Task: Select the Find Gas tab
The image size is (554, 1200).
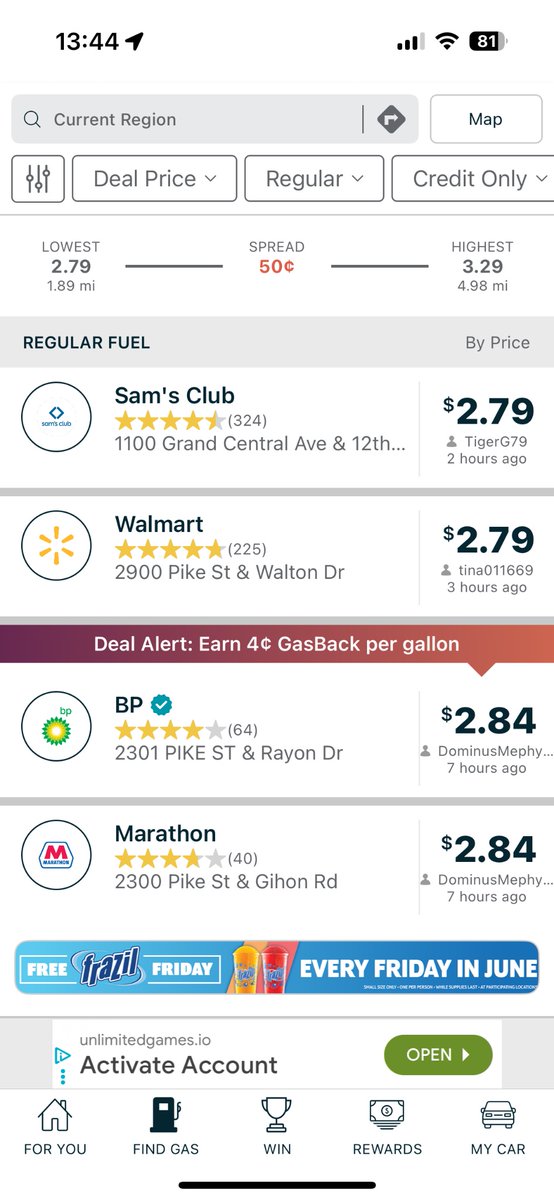Action: (166, 1128)
